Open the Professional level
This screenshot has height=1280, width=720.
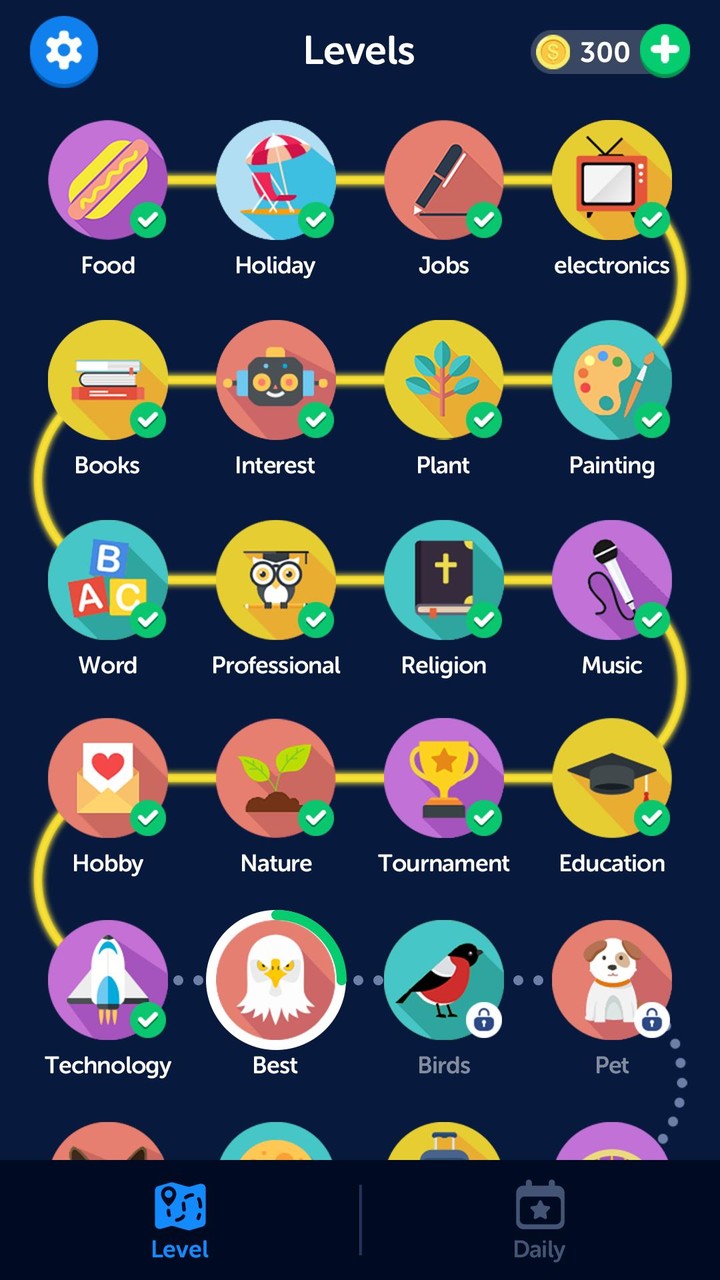point(276,580)
